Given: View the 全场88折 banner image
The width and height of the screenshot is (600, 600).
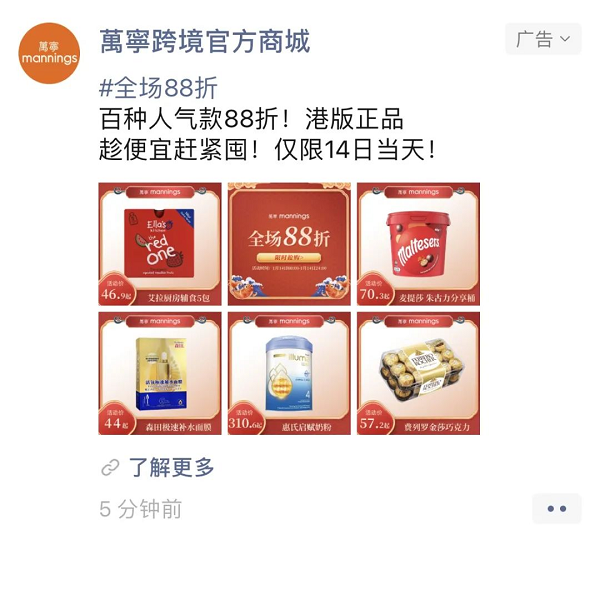Looking at the screenshot, I should point(289,244).
